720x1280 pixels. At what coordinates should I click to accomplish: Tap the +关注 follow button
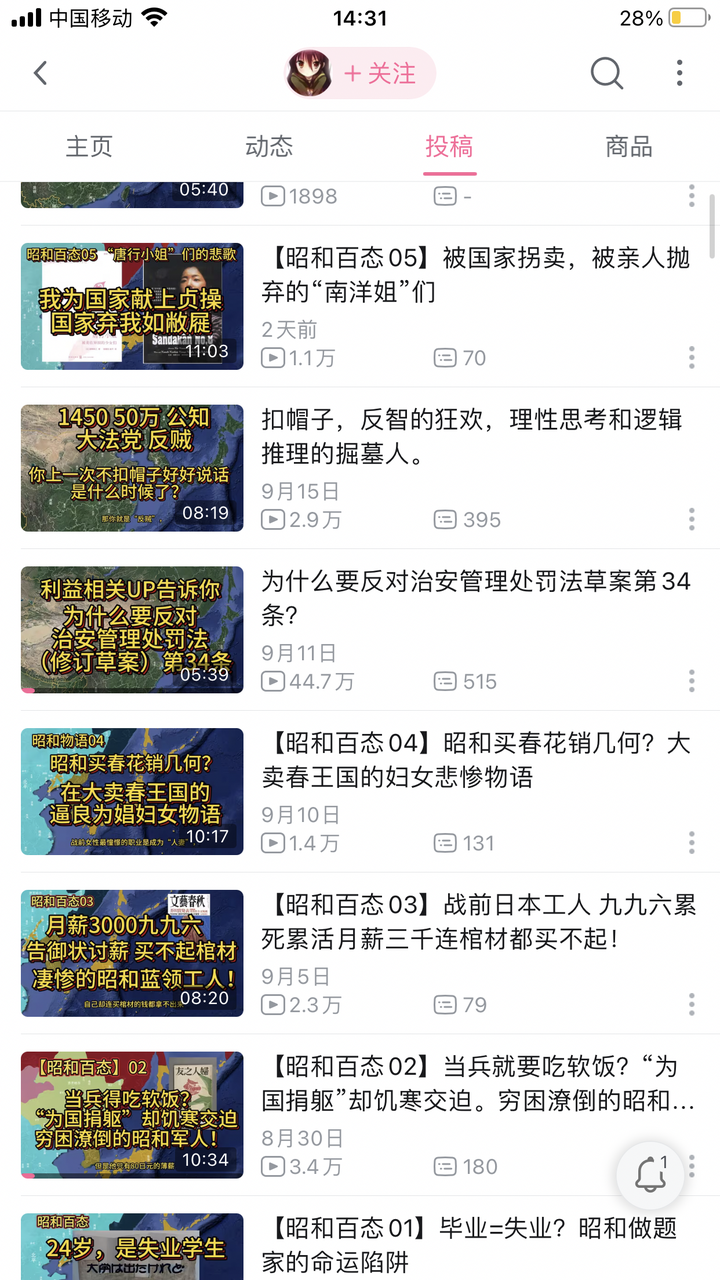(378, 73)
